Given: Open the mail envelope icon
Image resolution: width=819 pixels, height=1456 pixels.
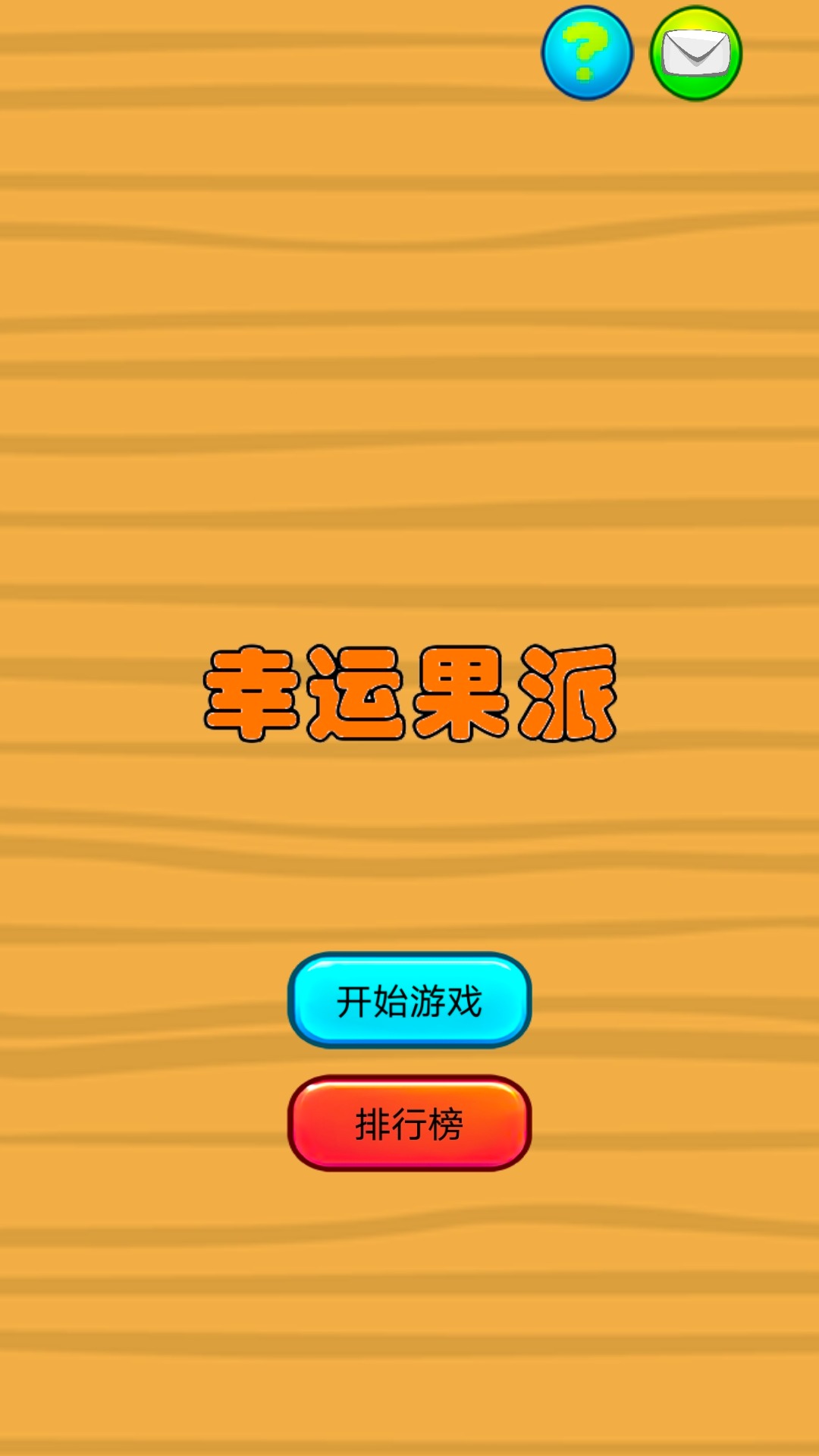Looking at the screenshot, I should pyautogui.click(x=695, y=53).
